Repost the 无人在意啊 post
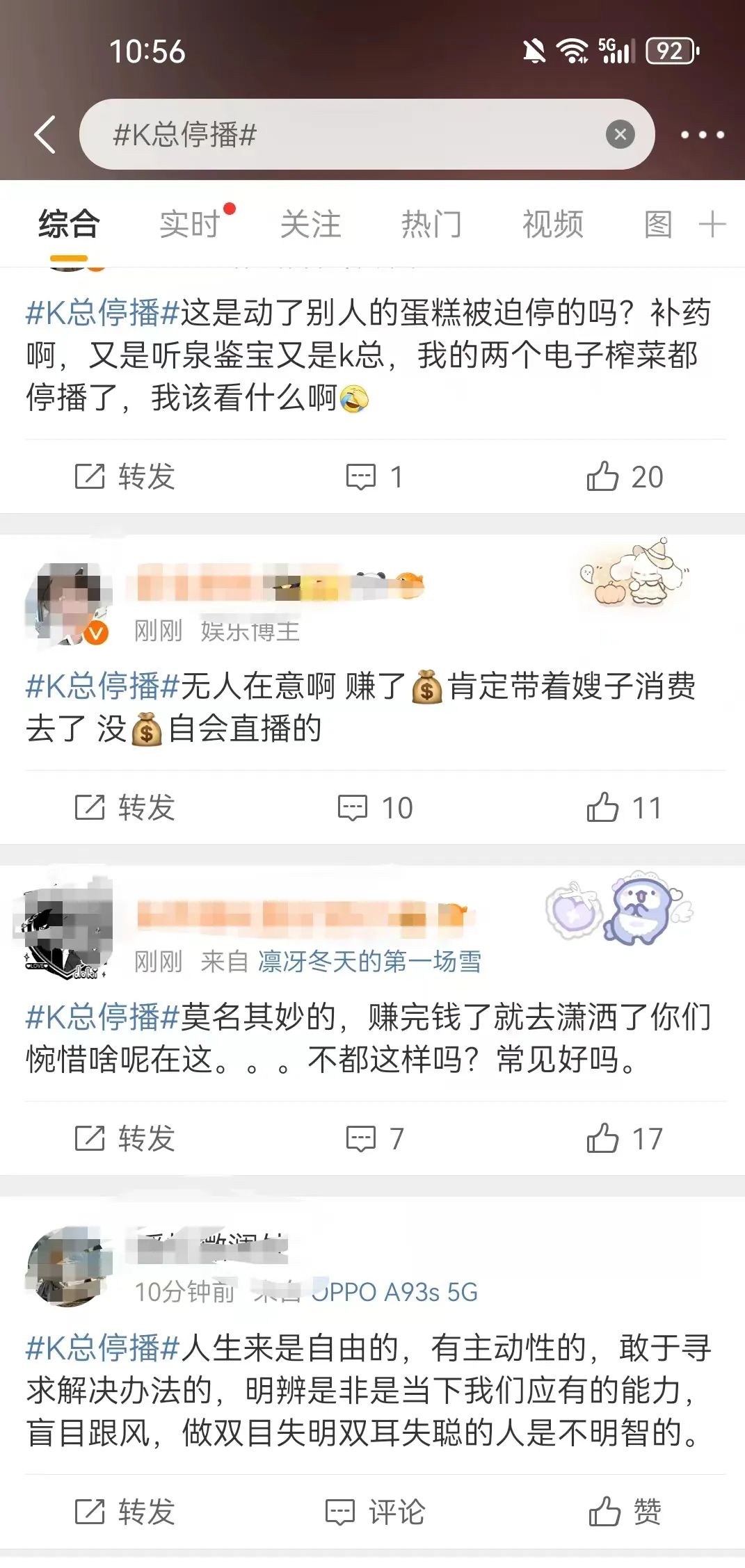The height and width of the screenshot is (1568, 745). point(125,808)
